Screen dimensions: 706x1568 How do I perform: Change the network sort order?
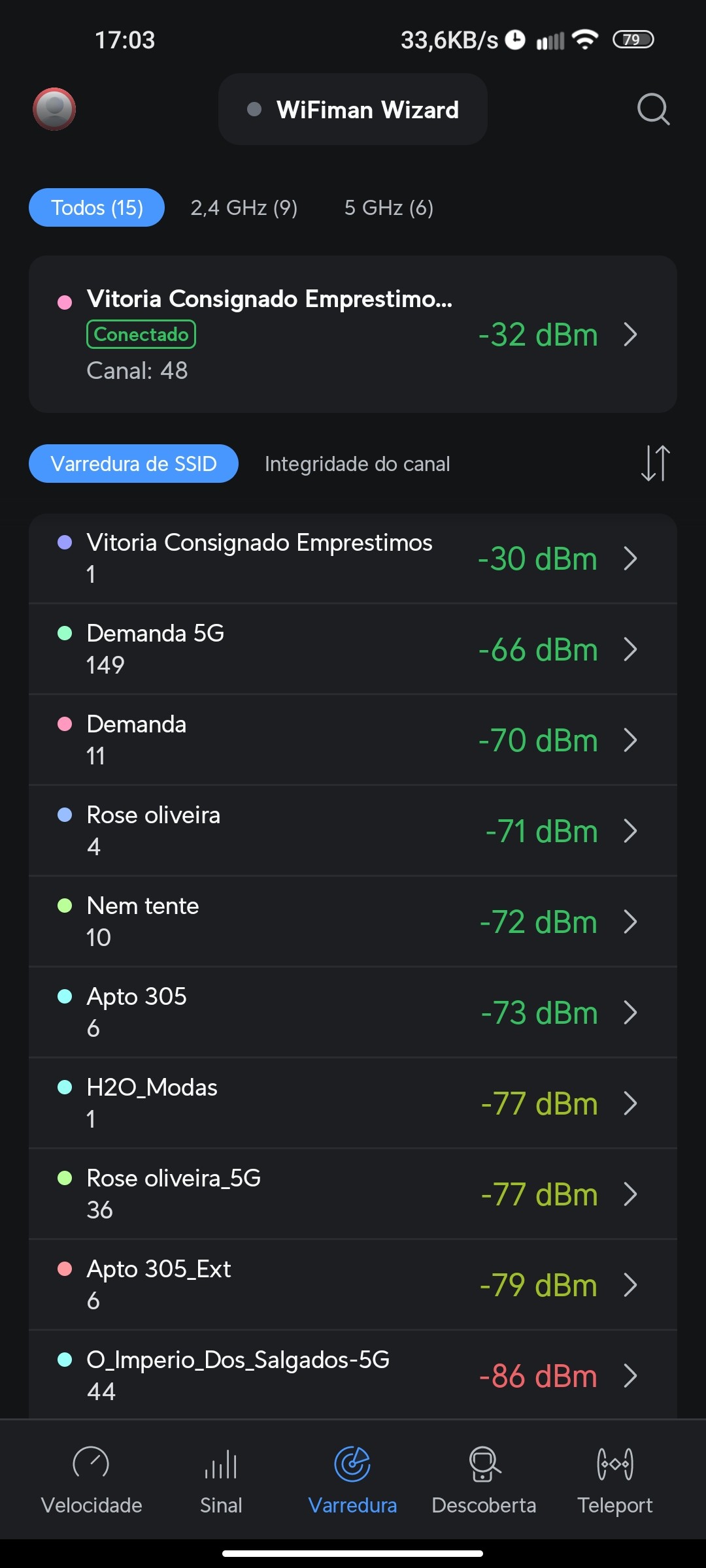(655, 463)
